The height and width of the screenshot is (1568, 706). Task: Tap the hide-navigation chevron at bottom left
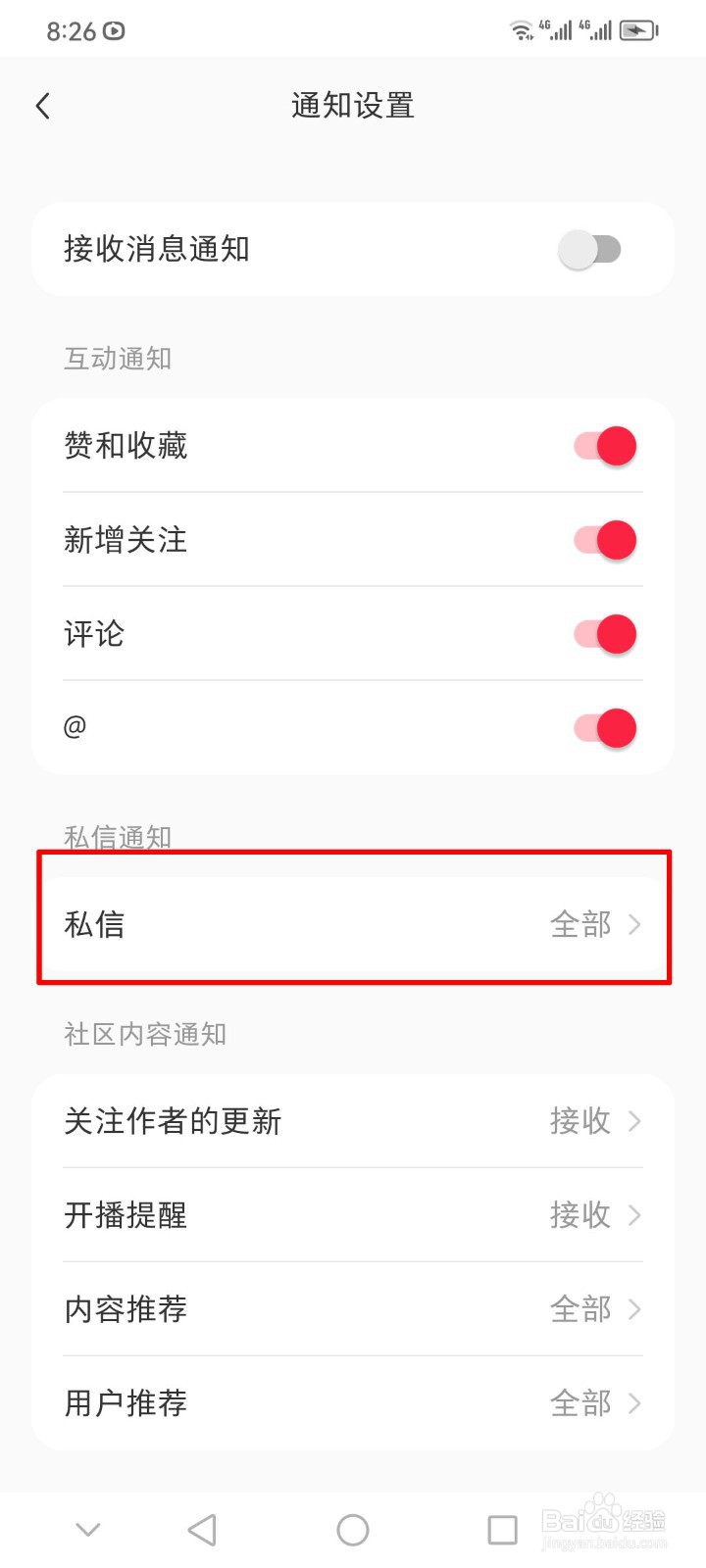click(88, 1527)
